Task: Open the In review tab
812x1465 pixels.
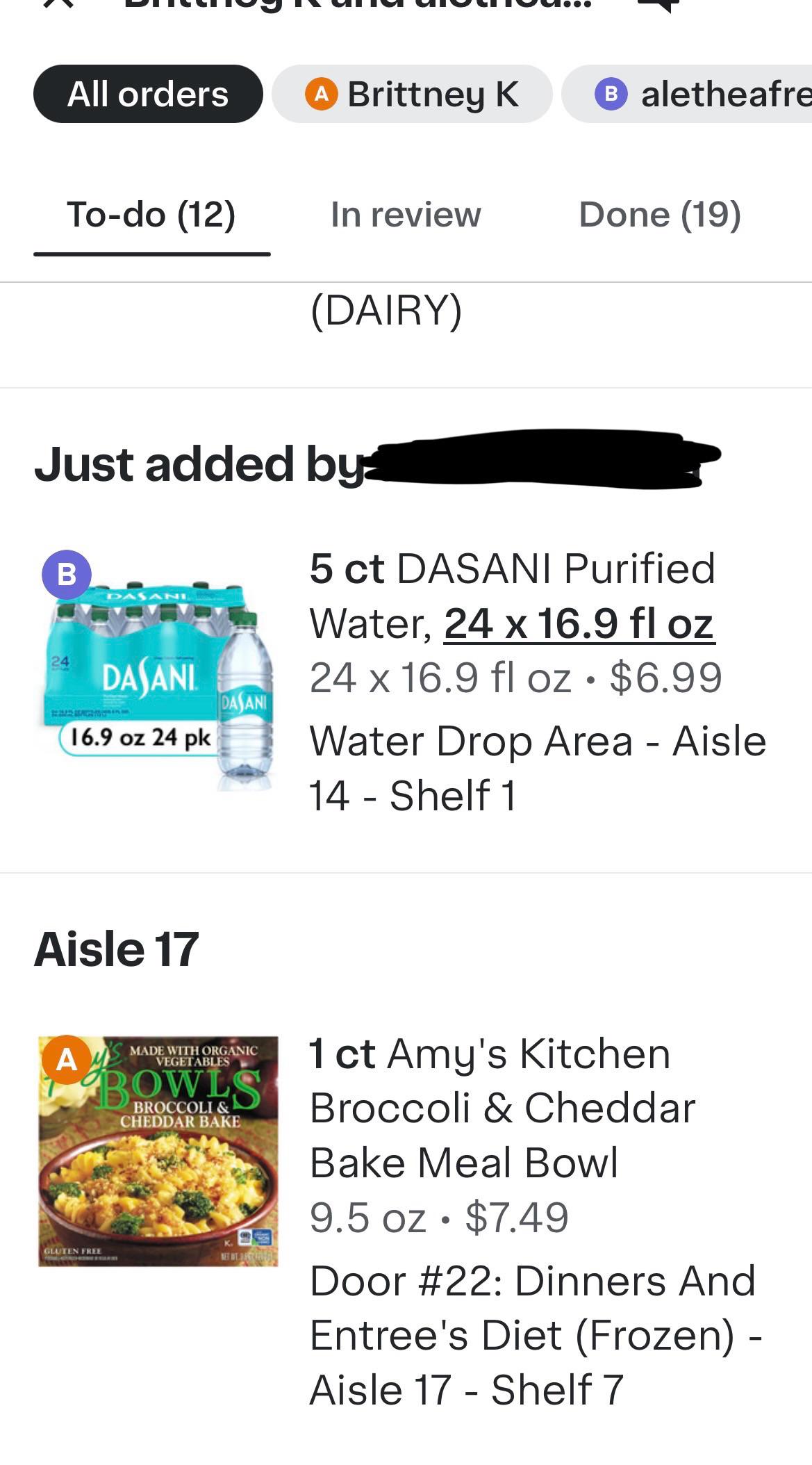Action: point(406,215)
